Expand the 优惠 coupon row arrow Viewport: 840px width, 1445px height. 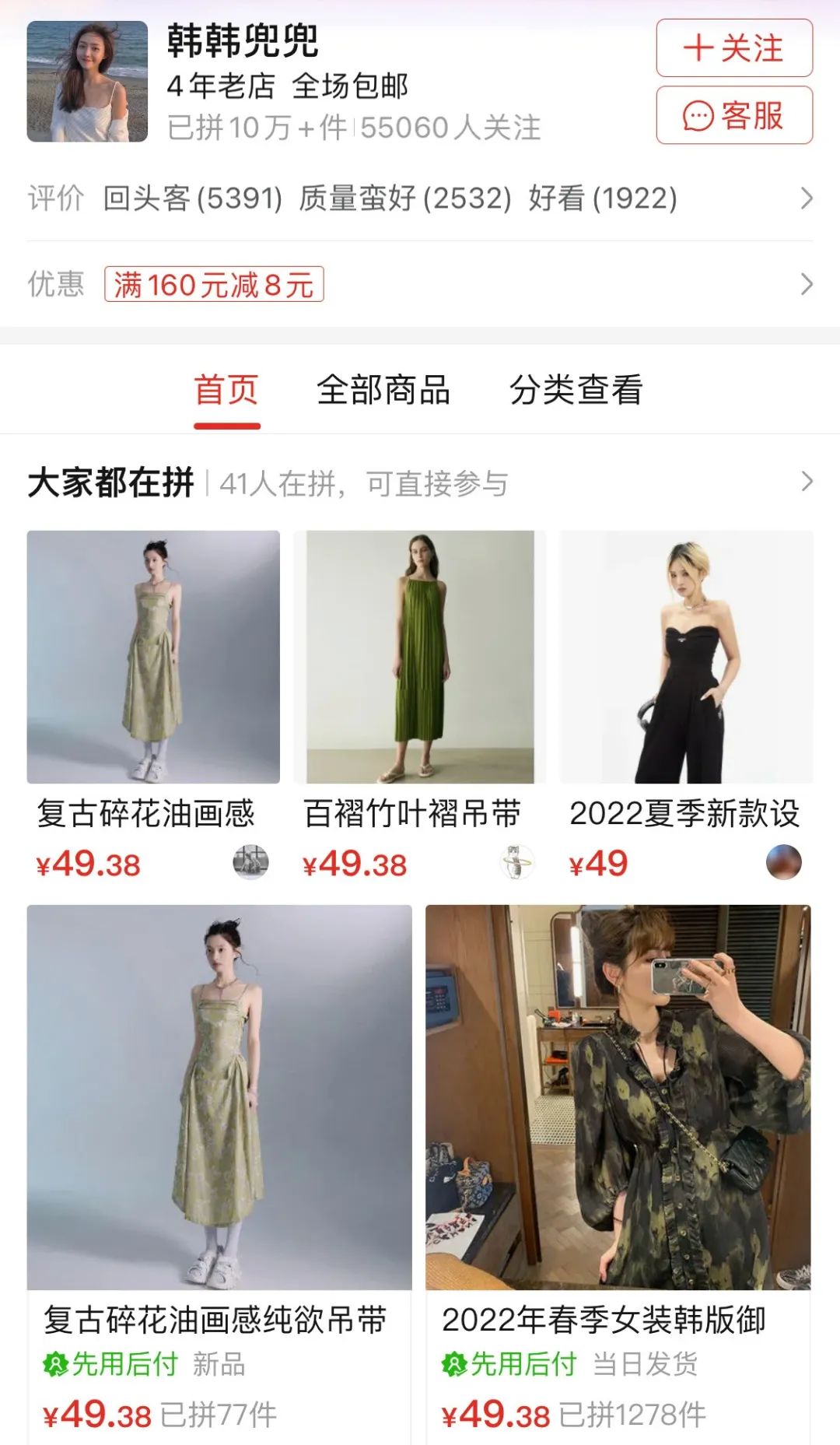[806, 285]
